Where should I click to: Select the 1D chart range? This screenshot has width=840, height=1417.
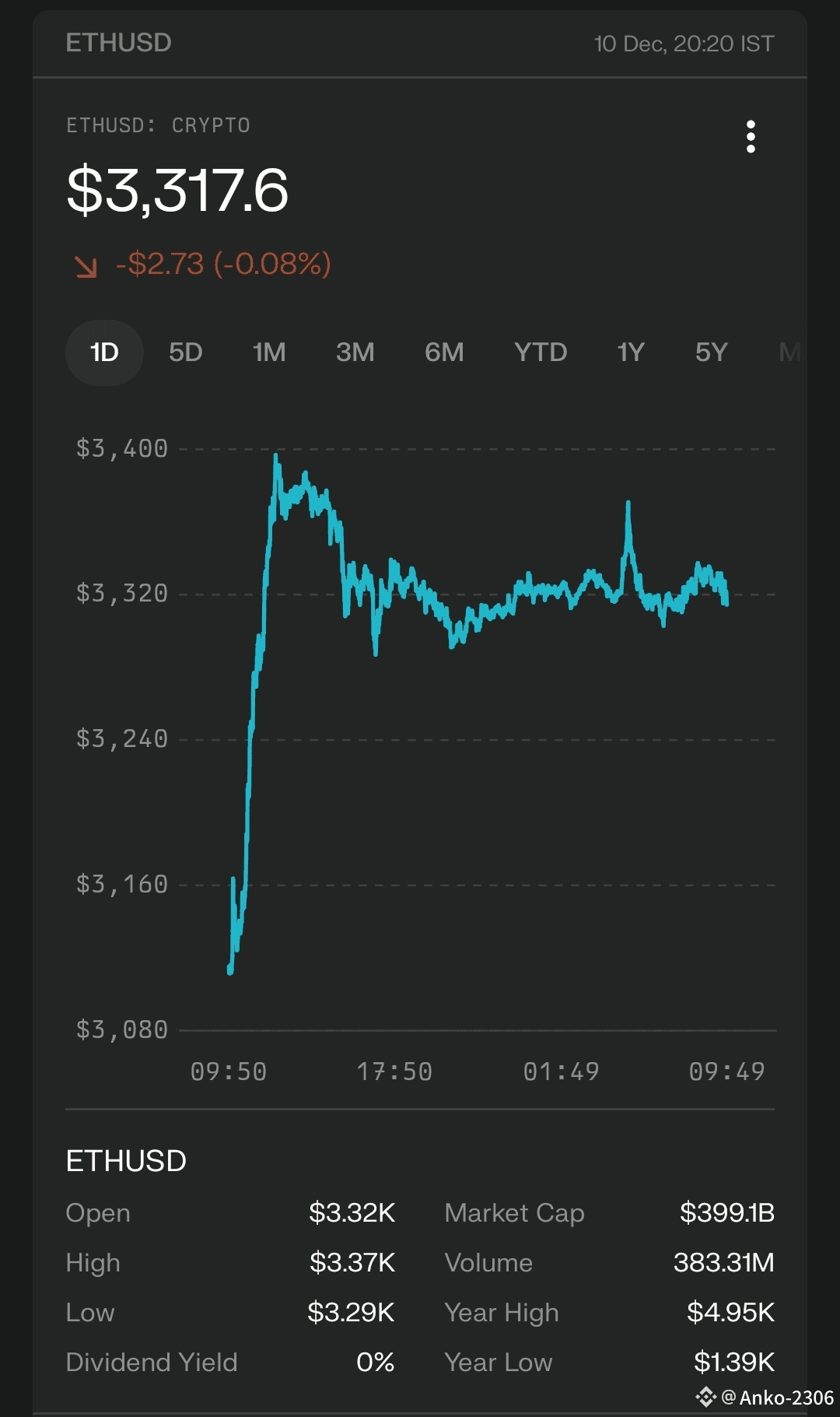(x=104, y=352)
